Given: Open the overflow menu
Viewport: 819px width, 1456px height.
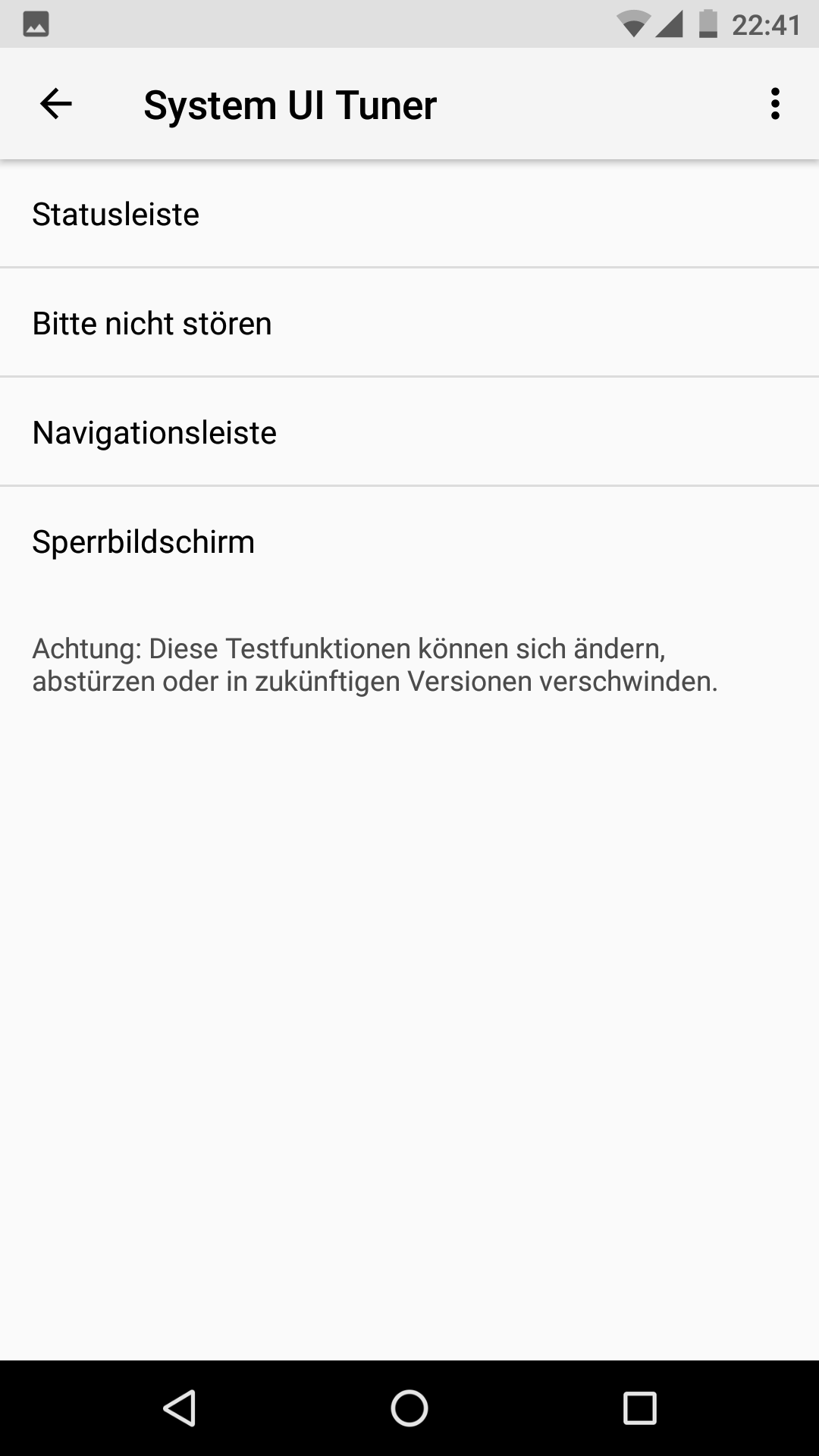Looking at the screenshot, I should pos(774,104).
